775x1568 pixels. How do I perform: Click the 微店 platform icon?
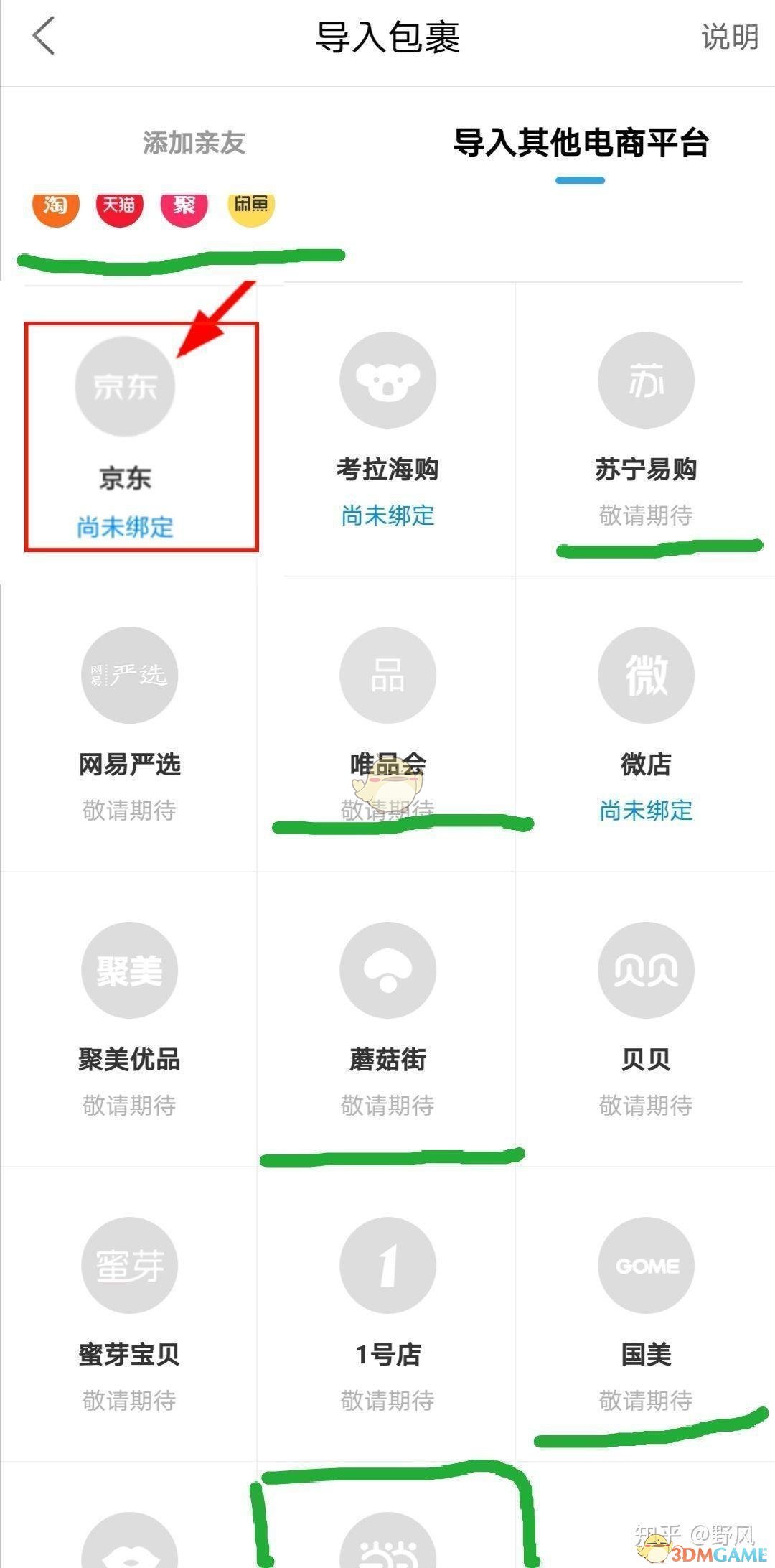pyautogui.click(x=645, y=675)
